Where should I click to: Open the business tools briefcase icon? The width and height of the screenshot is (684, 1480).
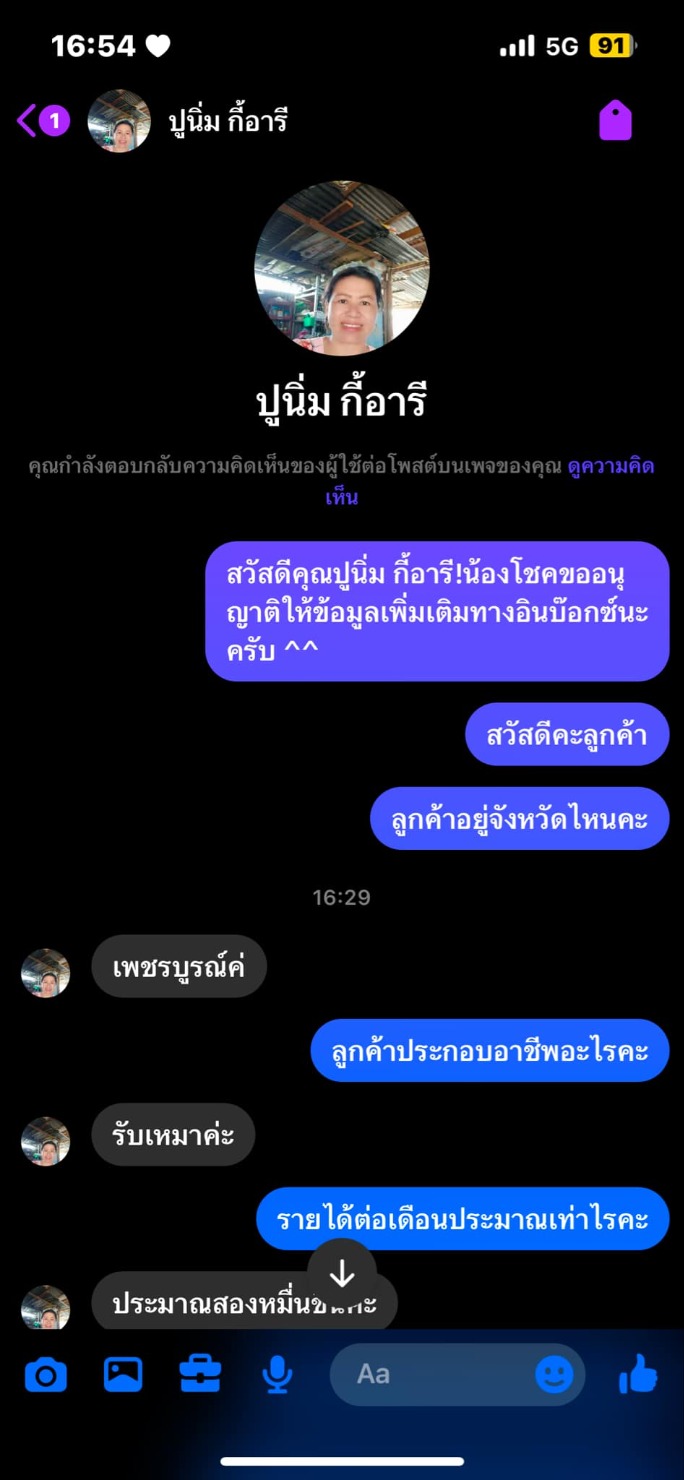200,1375
